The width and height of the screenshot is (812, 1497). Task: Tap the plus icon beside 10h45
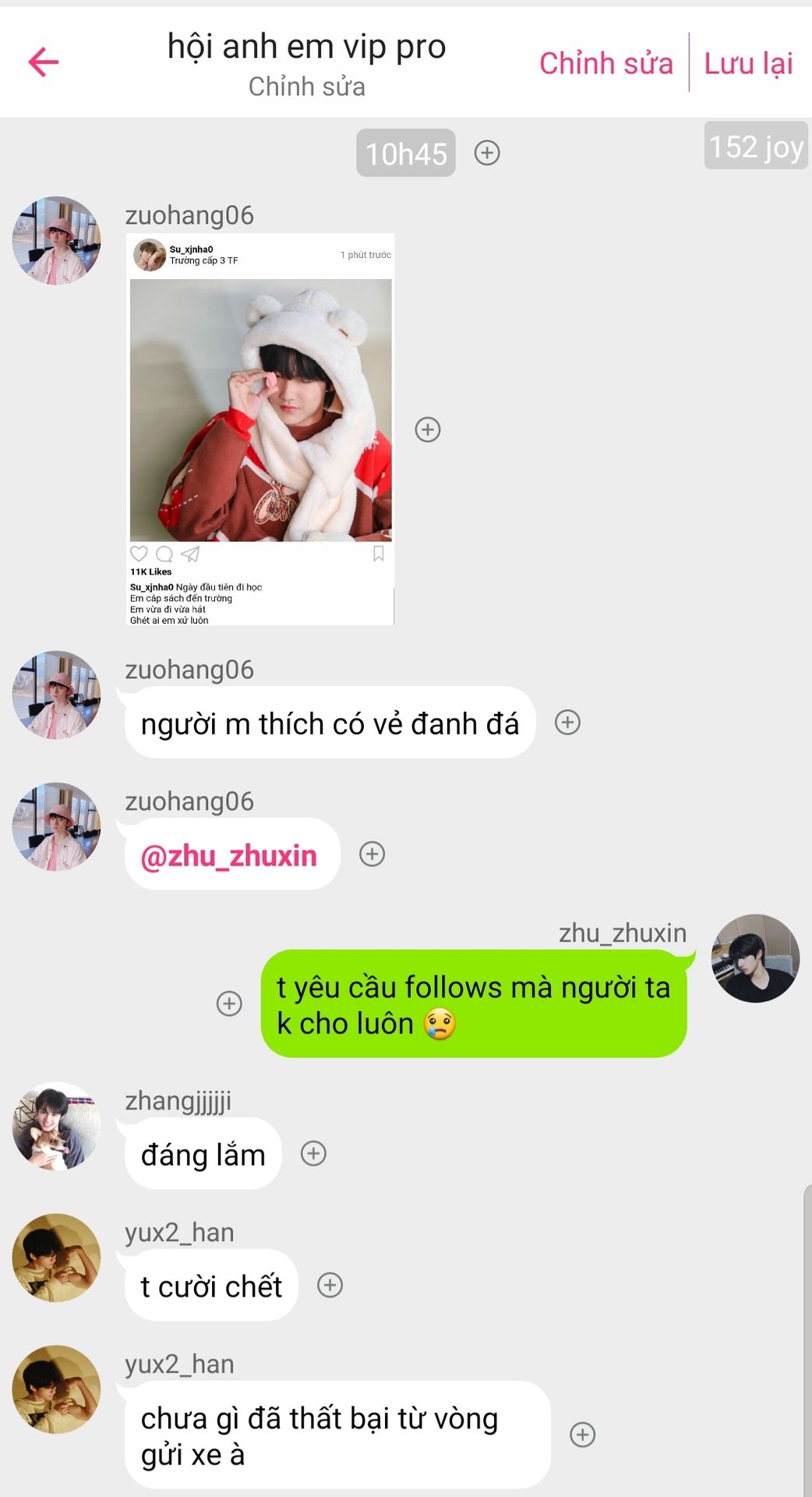click(x=487, y=153)
